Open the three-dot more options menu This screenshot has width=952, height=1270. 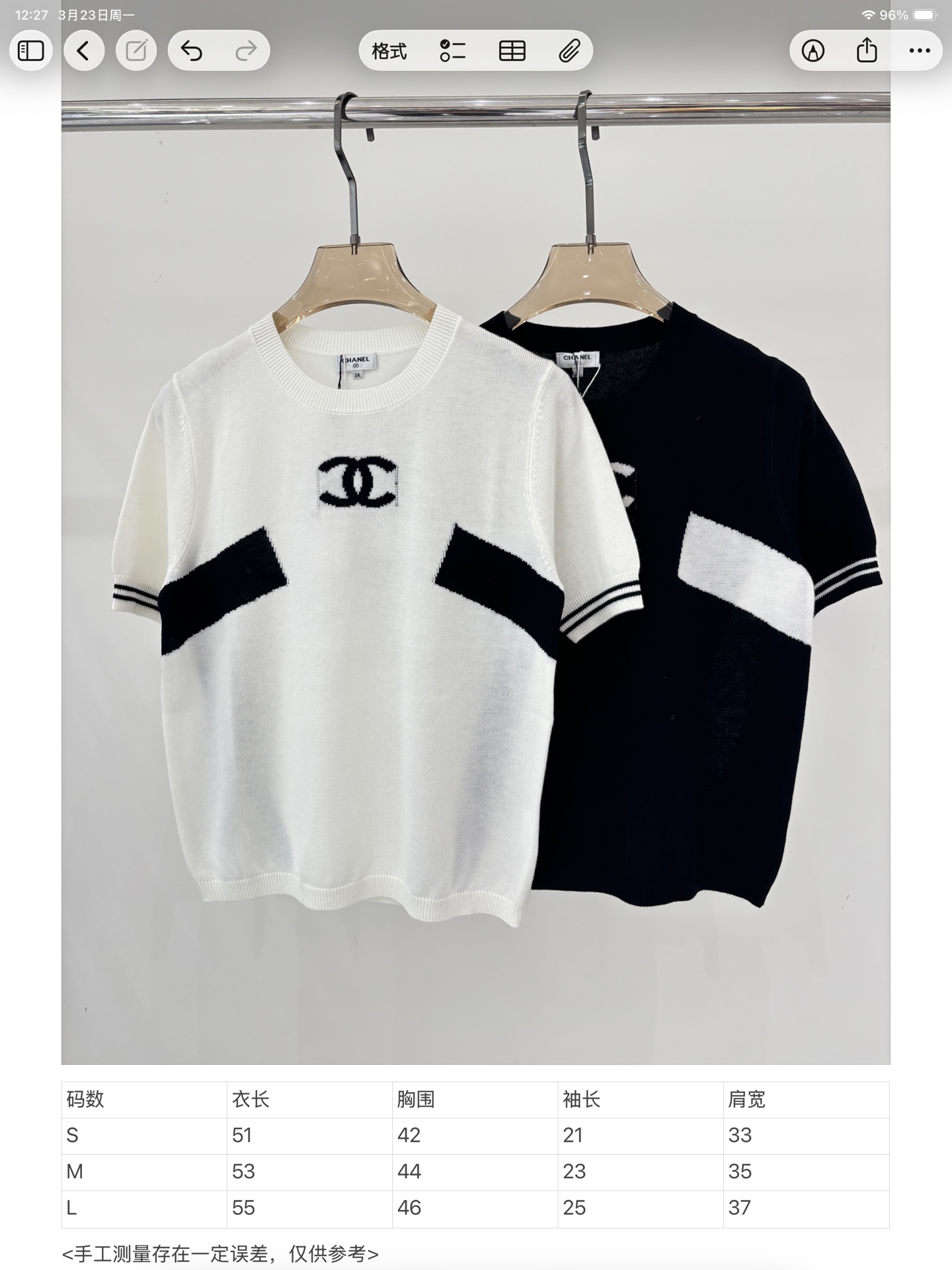(920, 51)
